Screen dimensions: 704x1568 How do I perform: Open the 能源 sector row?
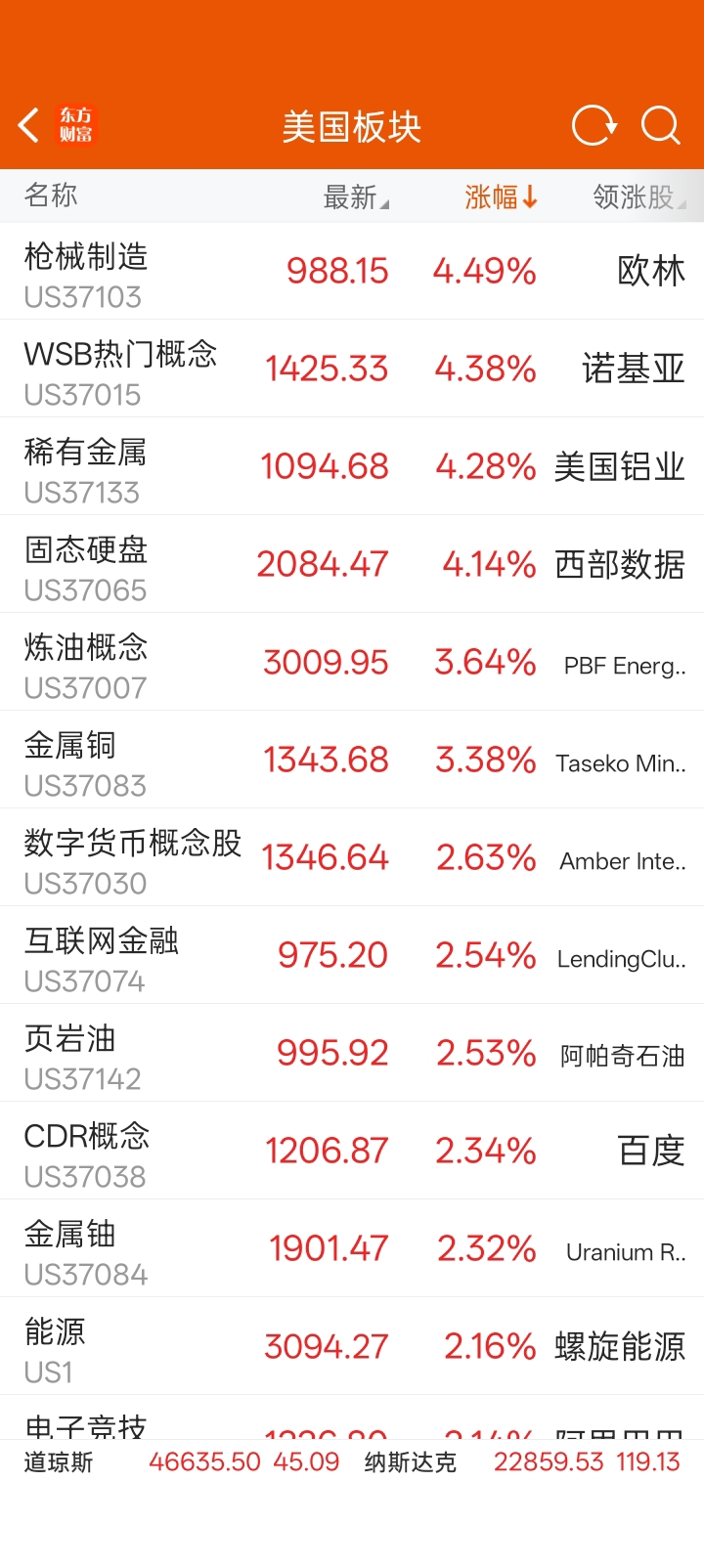tap(352, 1346)
